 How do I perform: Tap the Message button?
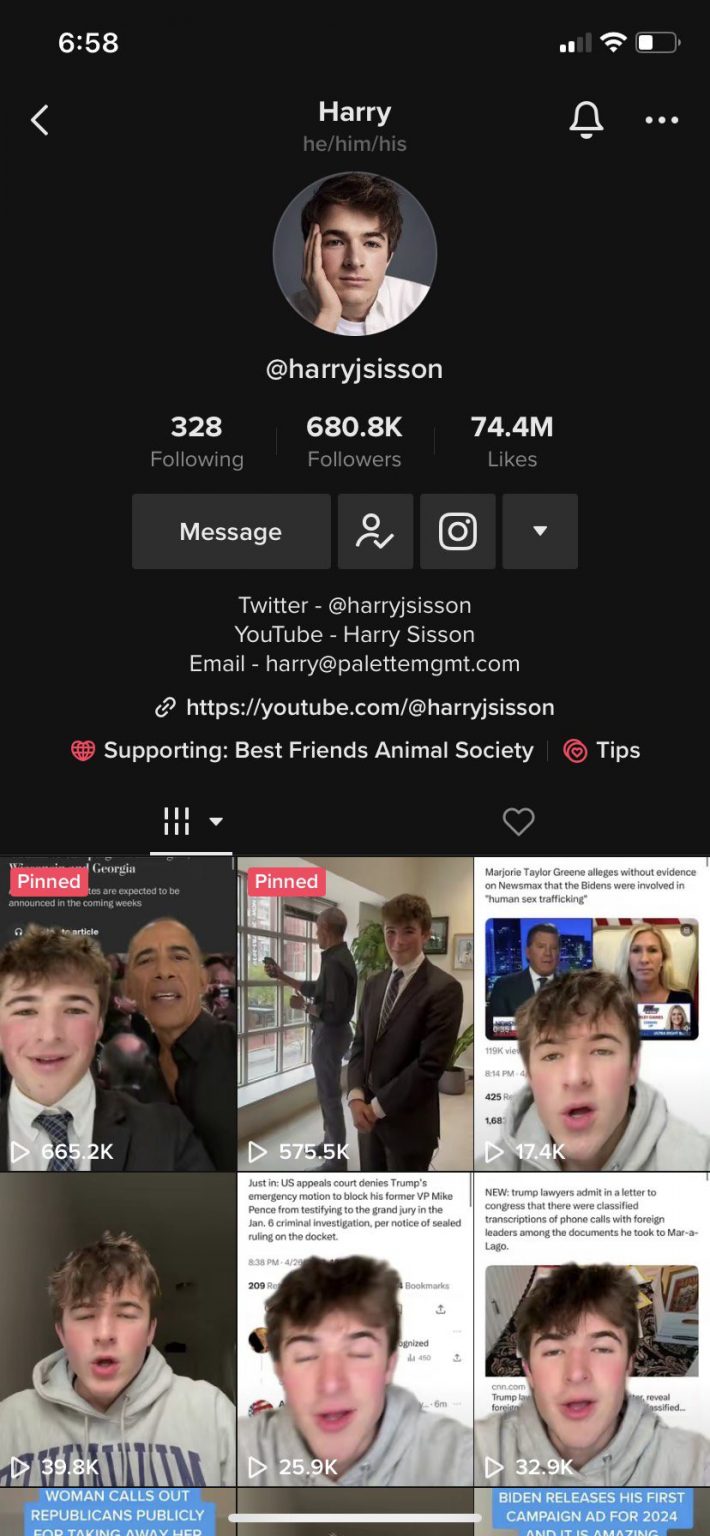pos(231,532)
